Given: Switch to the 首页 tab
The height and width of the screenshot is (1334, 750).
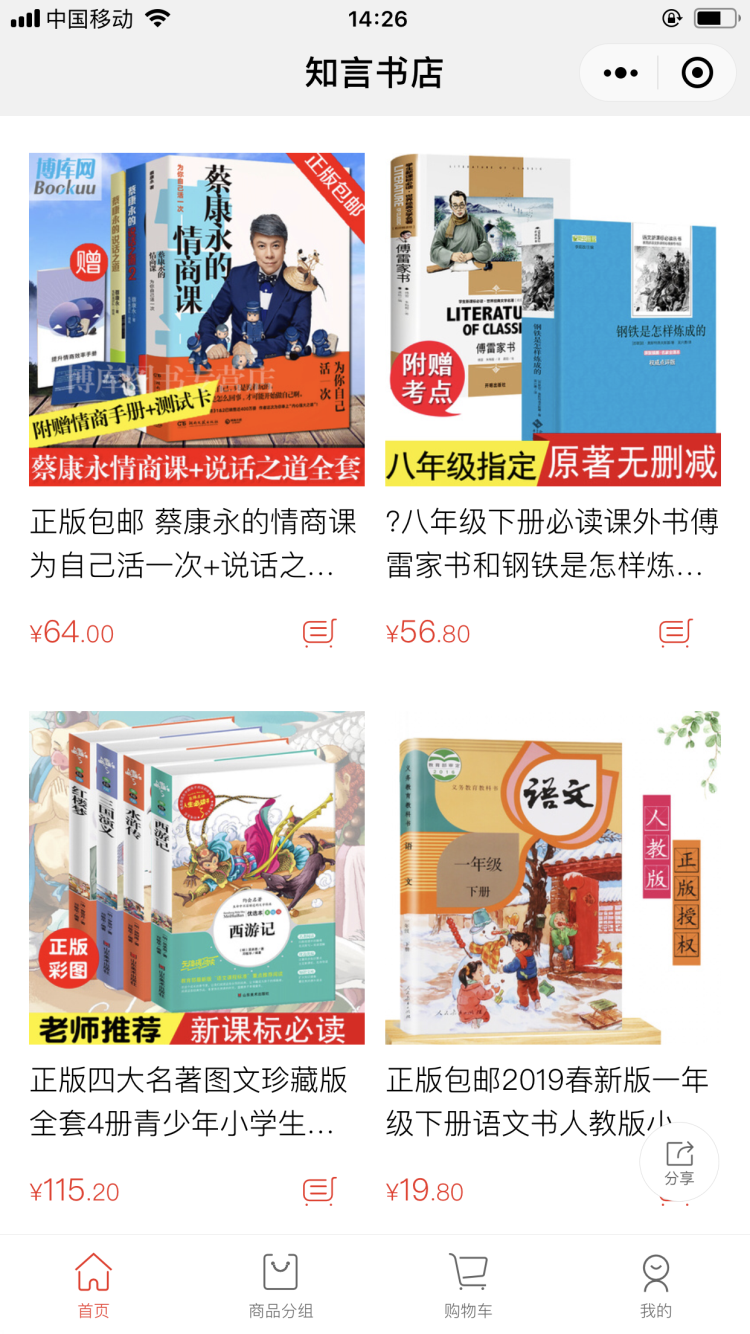Looking at the screenshot, I should [94, 1286].
